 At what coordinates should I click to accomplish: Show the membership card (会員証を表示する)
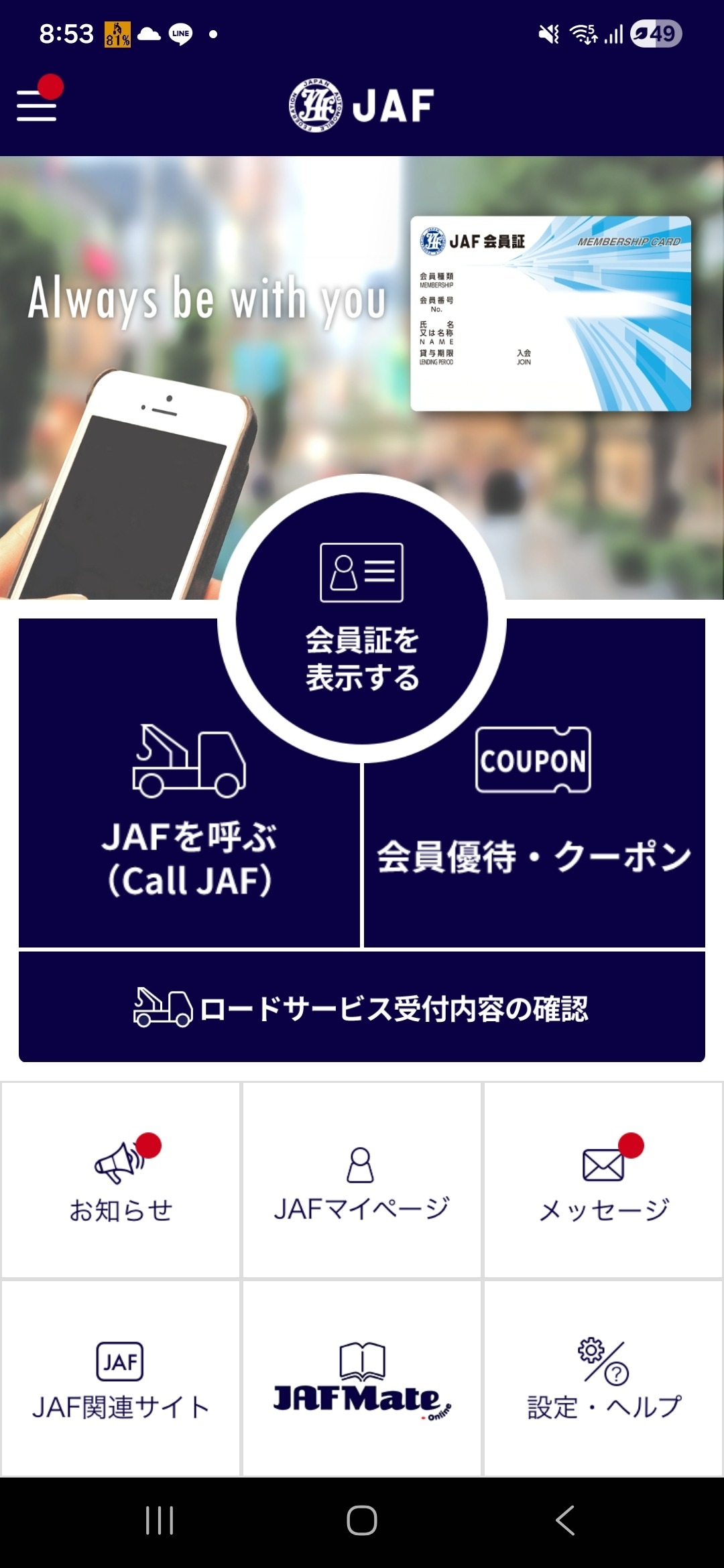(x=362, y=618)
